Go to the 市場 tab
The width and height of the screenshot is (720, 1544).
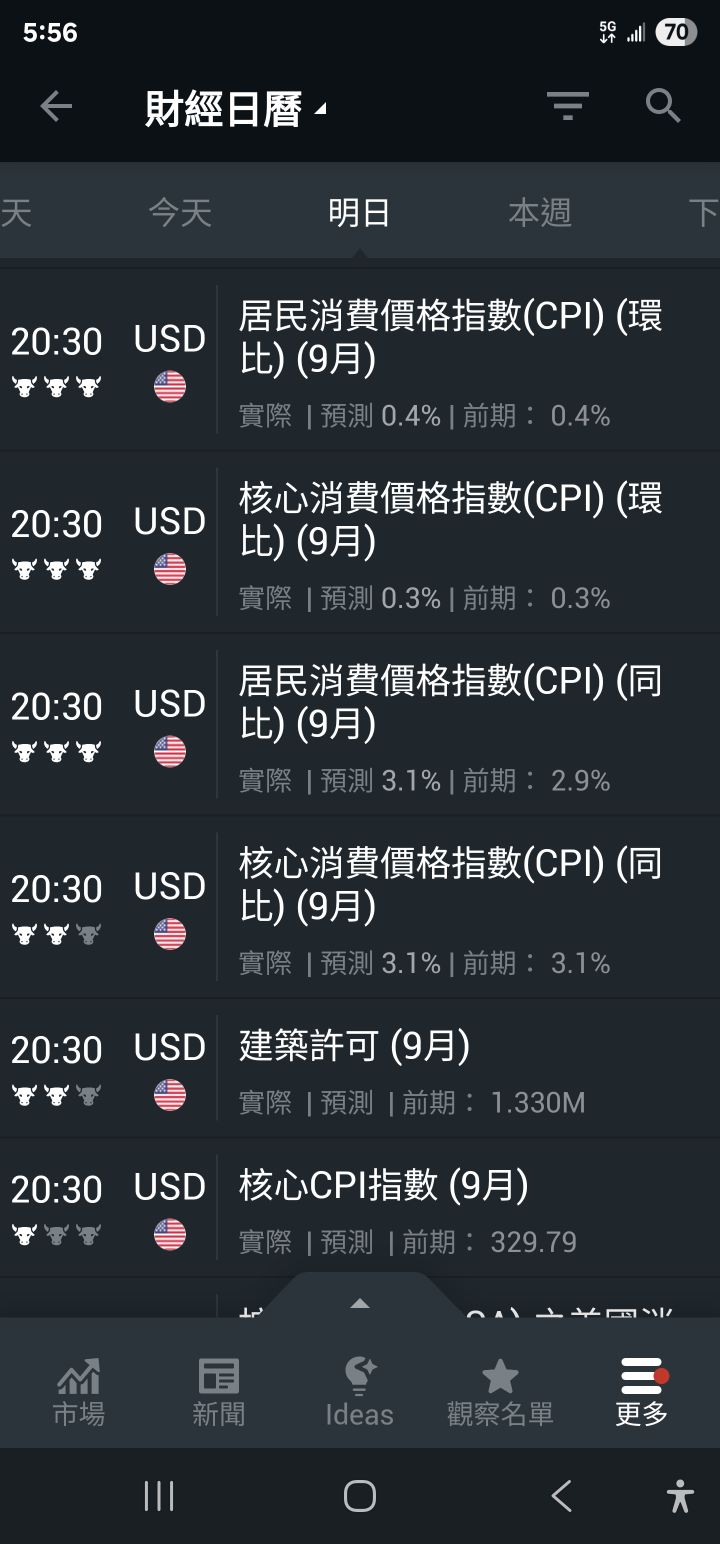coord(78,1391)
